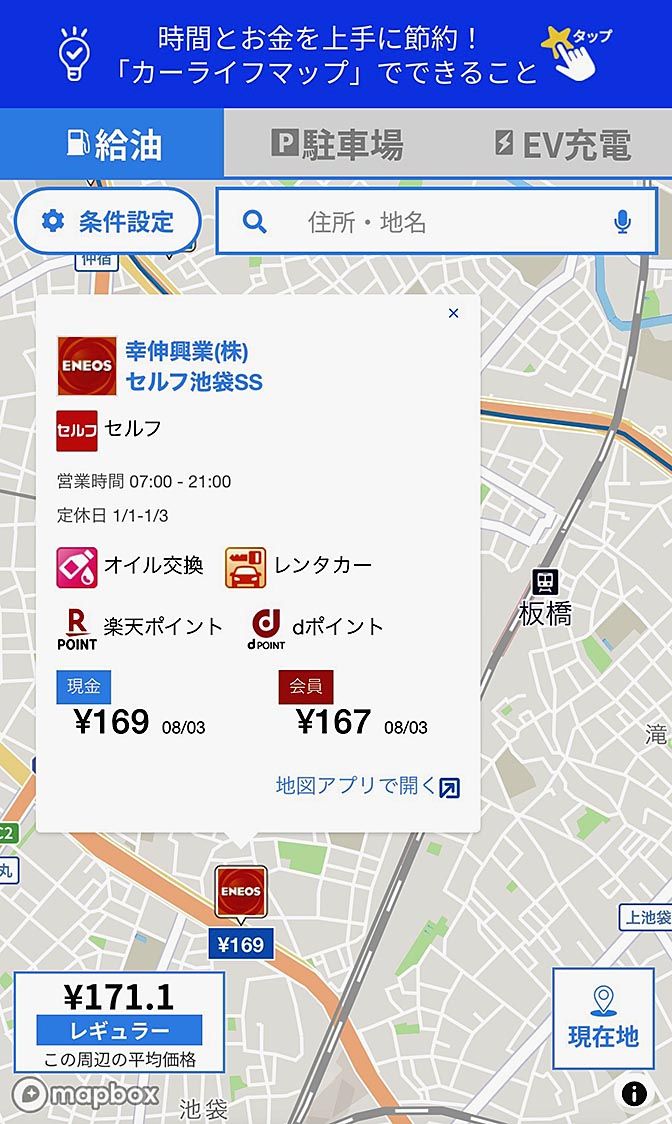Start voice search with microphone icon

point(623,222)
